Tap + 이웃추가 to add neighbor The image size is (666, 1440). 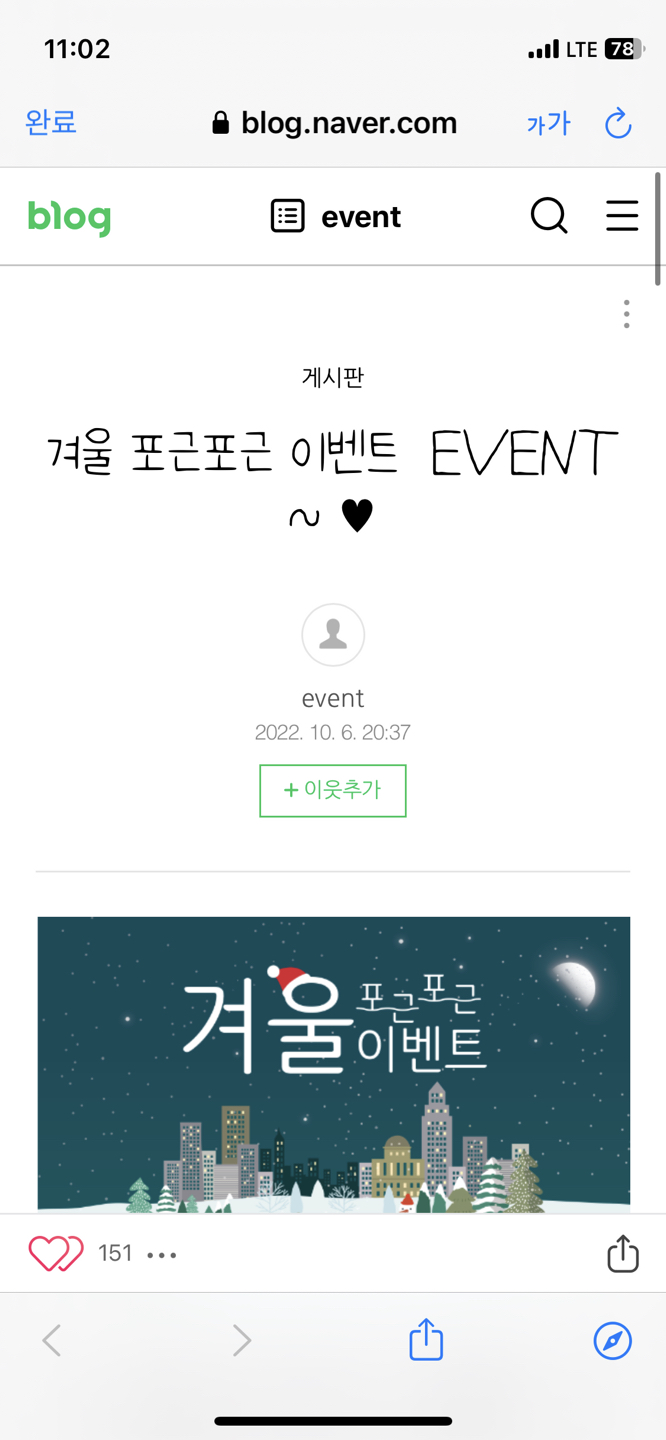[x=333, y=791]
